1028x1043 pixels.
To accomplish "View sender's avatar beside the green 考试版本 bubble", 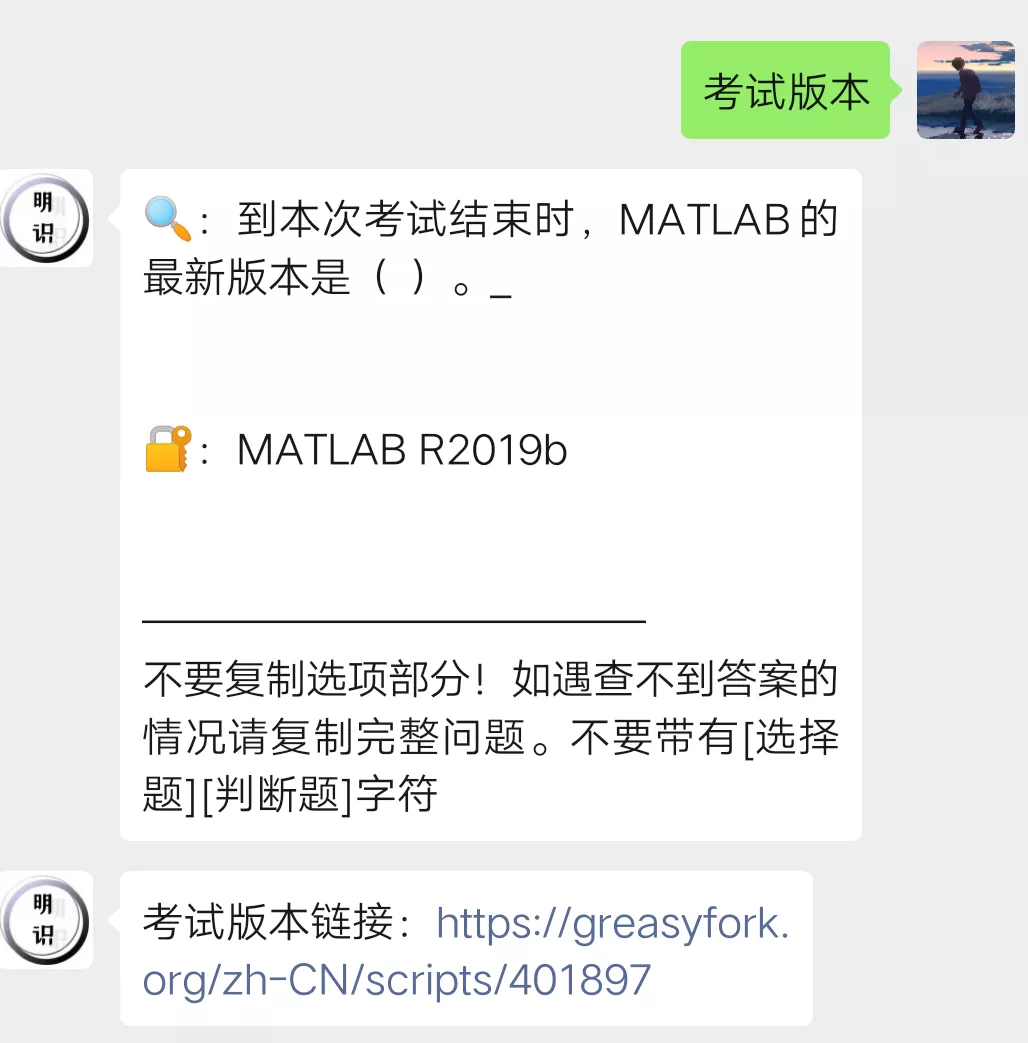I will [965, 90].
